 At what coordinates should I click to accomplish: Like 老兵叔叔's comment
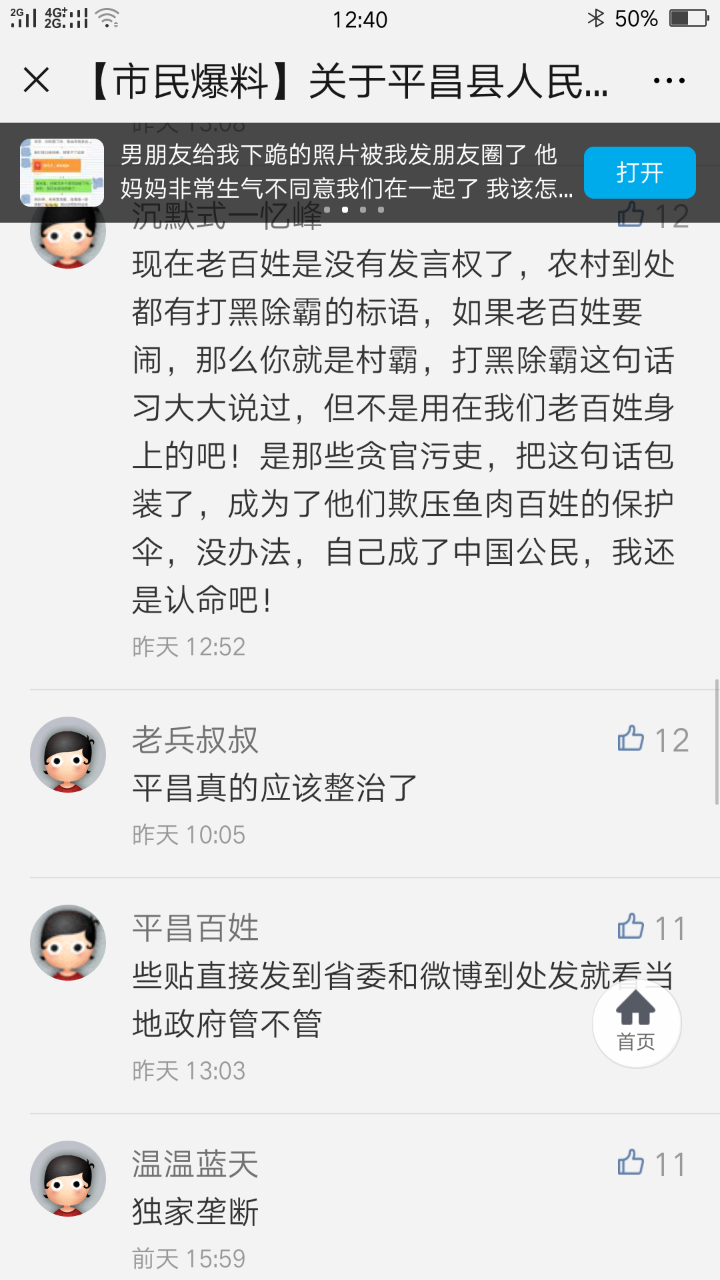point(631,740)
